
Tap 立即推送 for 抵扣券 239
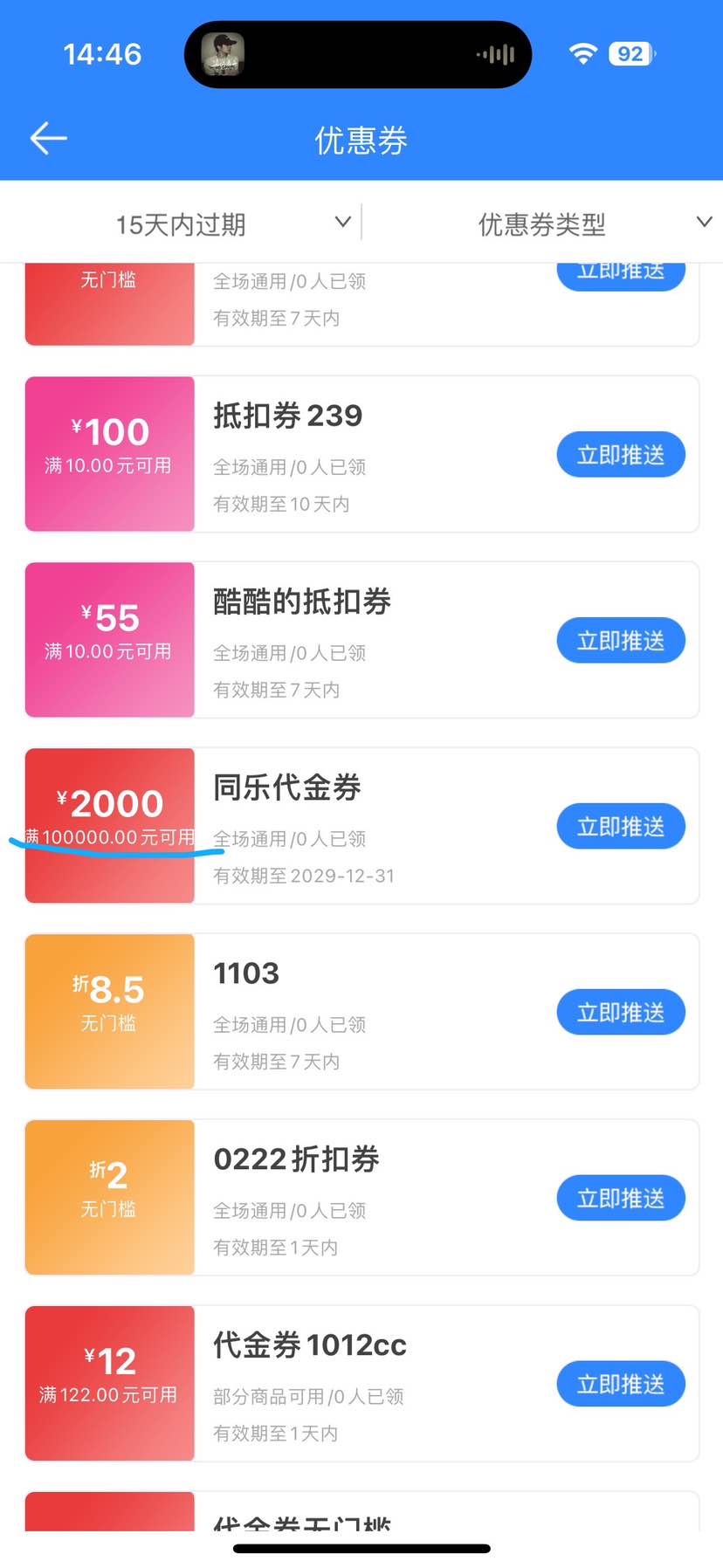[x=620, y=455]
